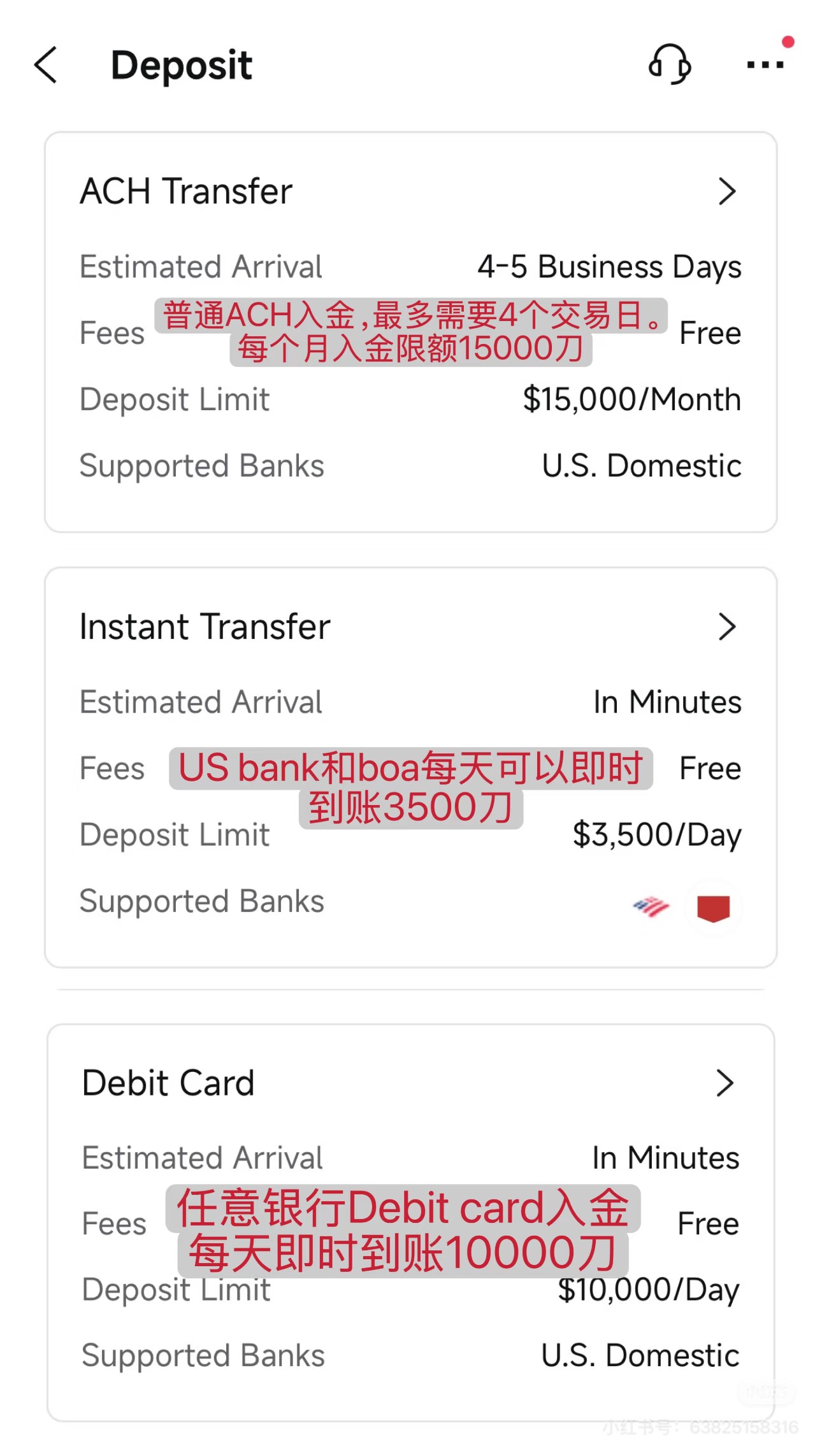Choose ACH Transfer deposit method
Viewport: 822px width, 1456px height.
[x=410, y=191]
